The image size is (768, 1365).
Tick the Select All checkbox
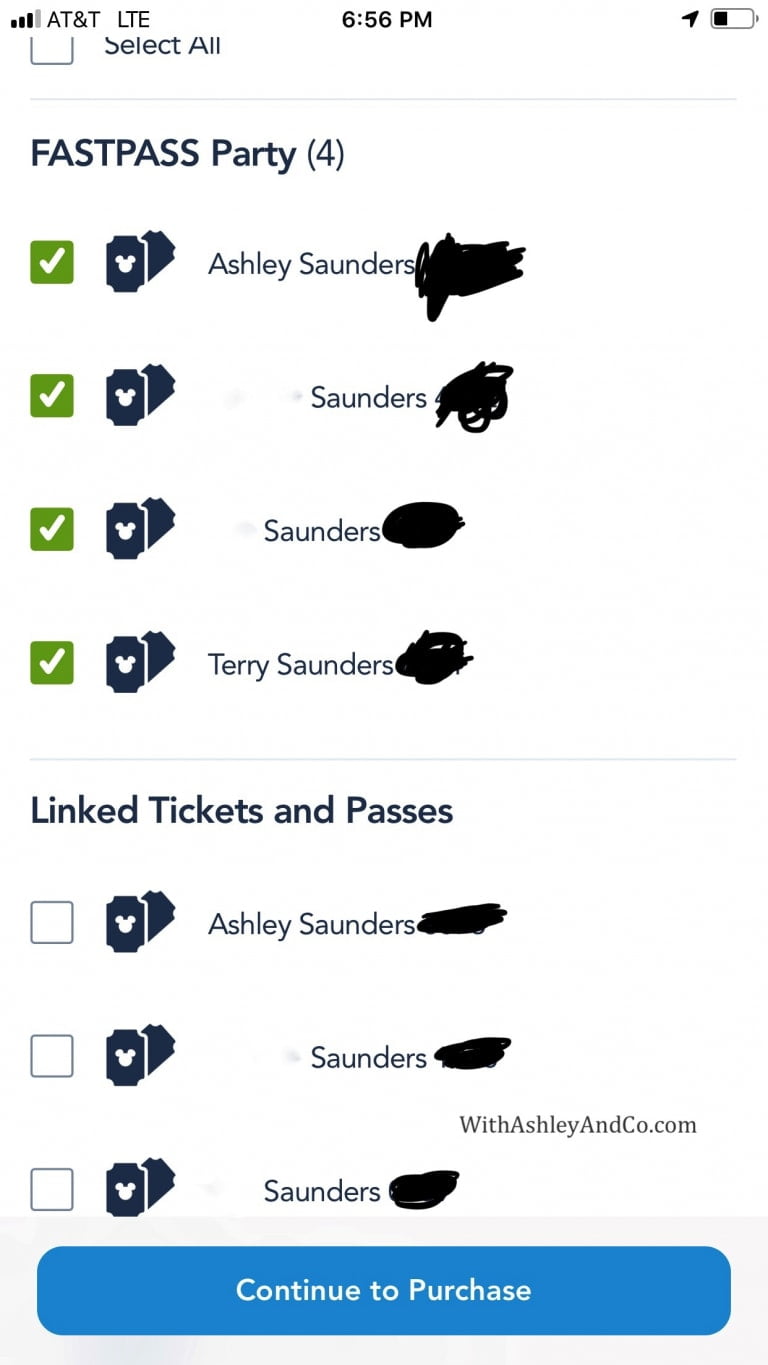point(52,48)
